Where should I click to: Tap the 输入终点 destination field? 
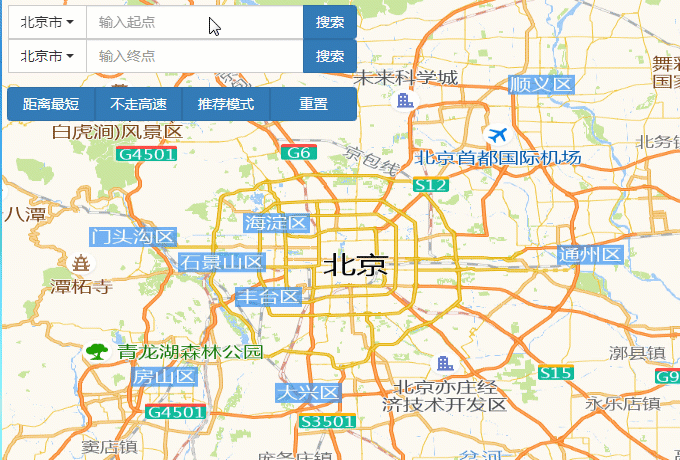click(x=194, y=56)
